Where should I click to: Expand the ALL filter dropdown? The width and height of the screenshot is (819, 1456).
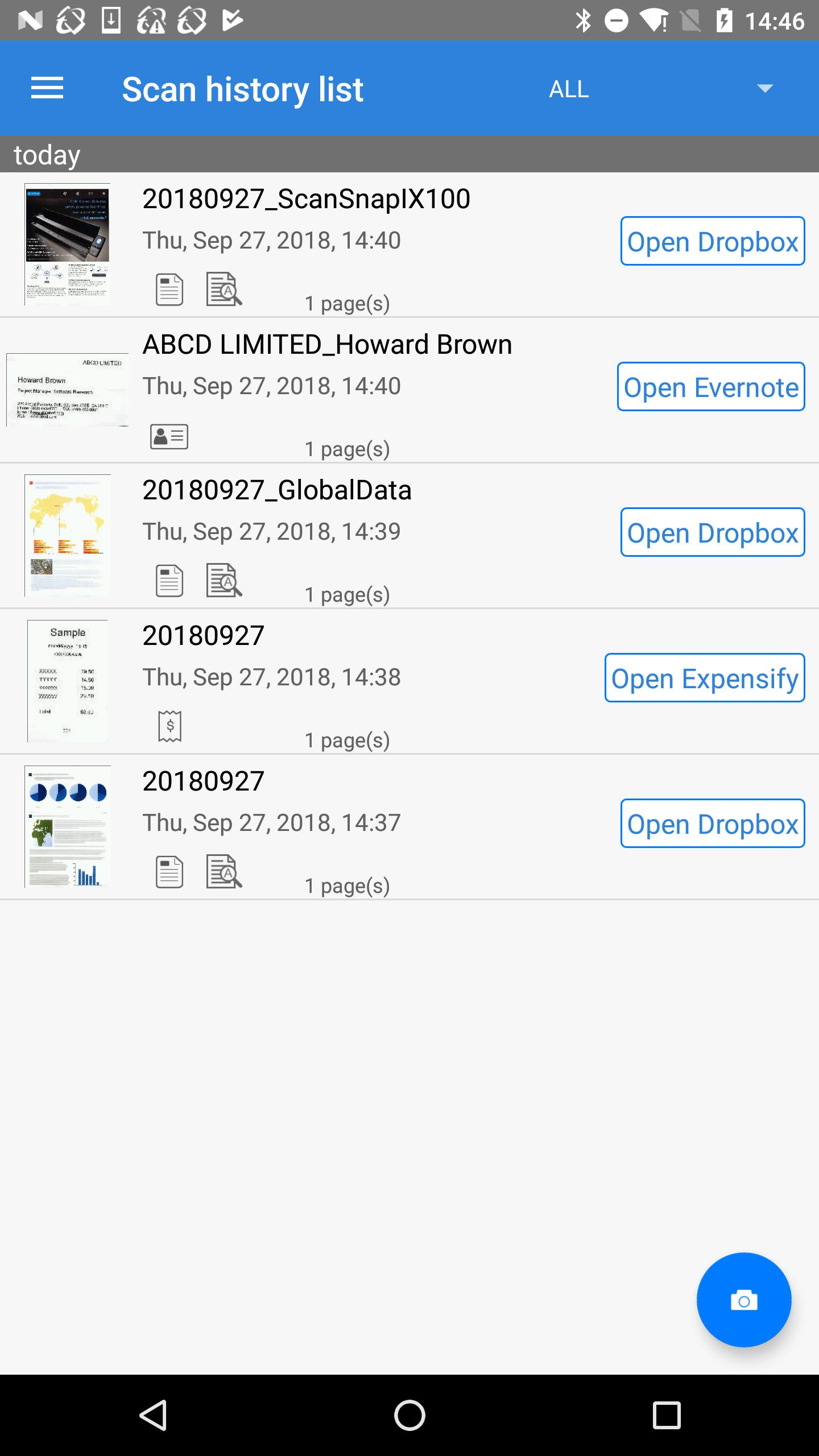coord(660,89)
